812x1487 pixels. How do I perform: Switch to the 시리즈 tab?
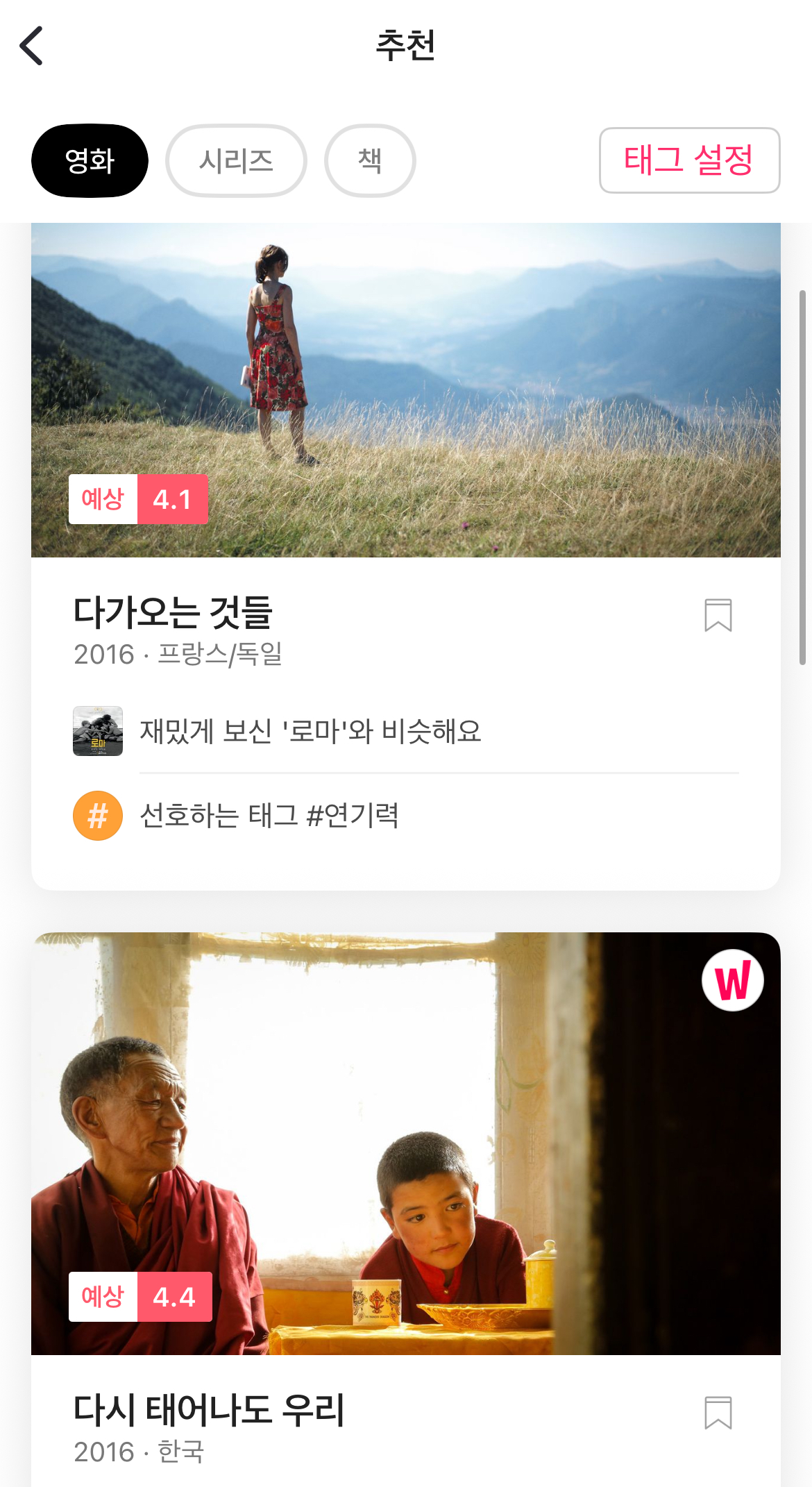pos(236,161)
